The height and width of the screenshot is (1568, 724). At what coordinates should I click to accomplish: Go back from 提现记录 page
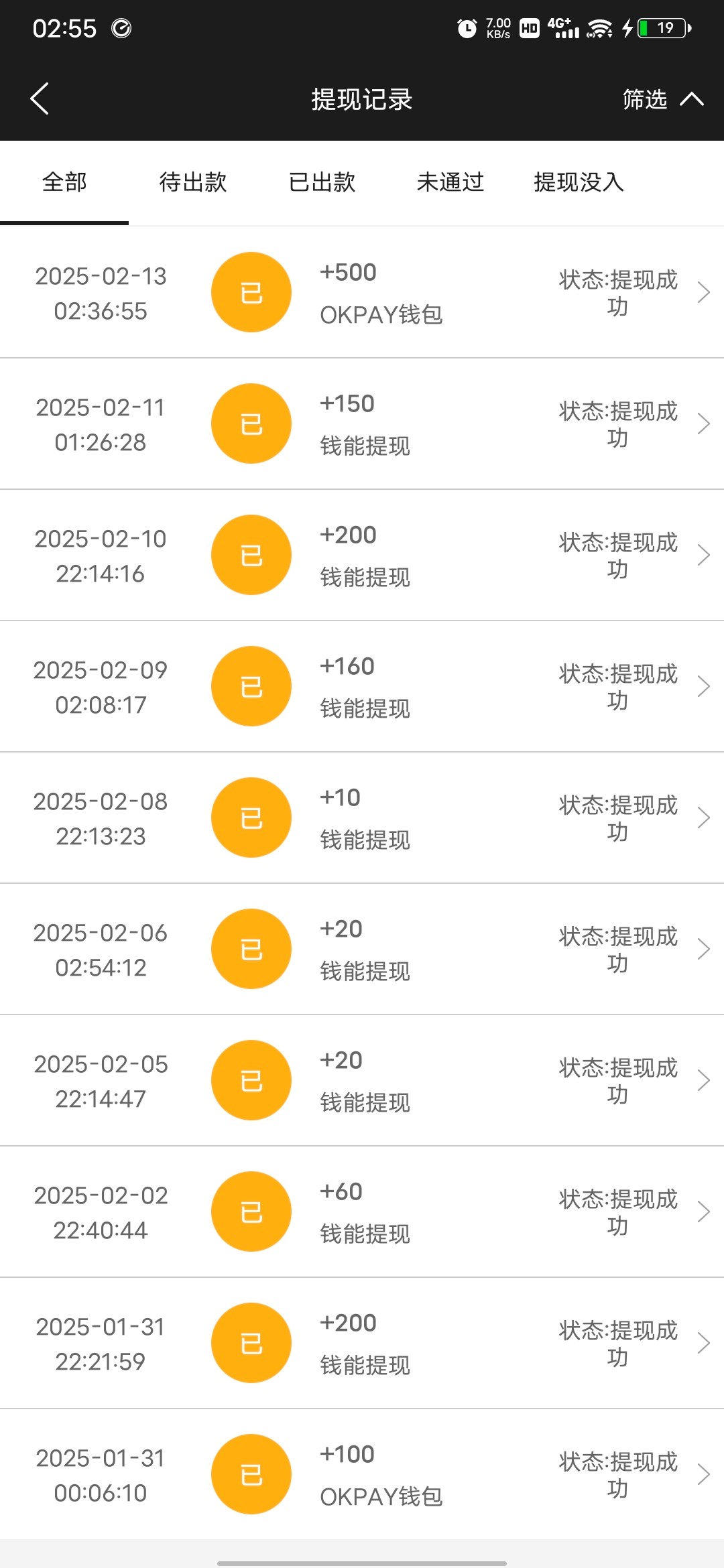[40, 99]
